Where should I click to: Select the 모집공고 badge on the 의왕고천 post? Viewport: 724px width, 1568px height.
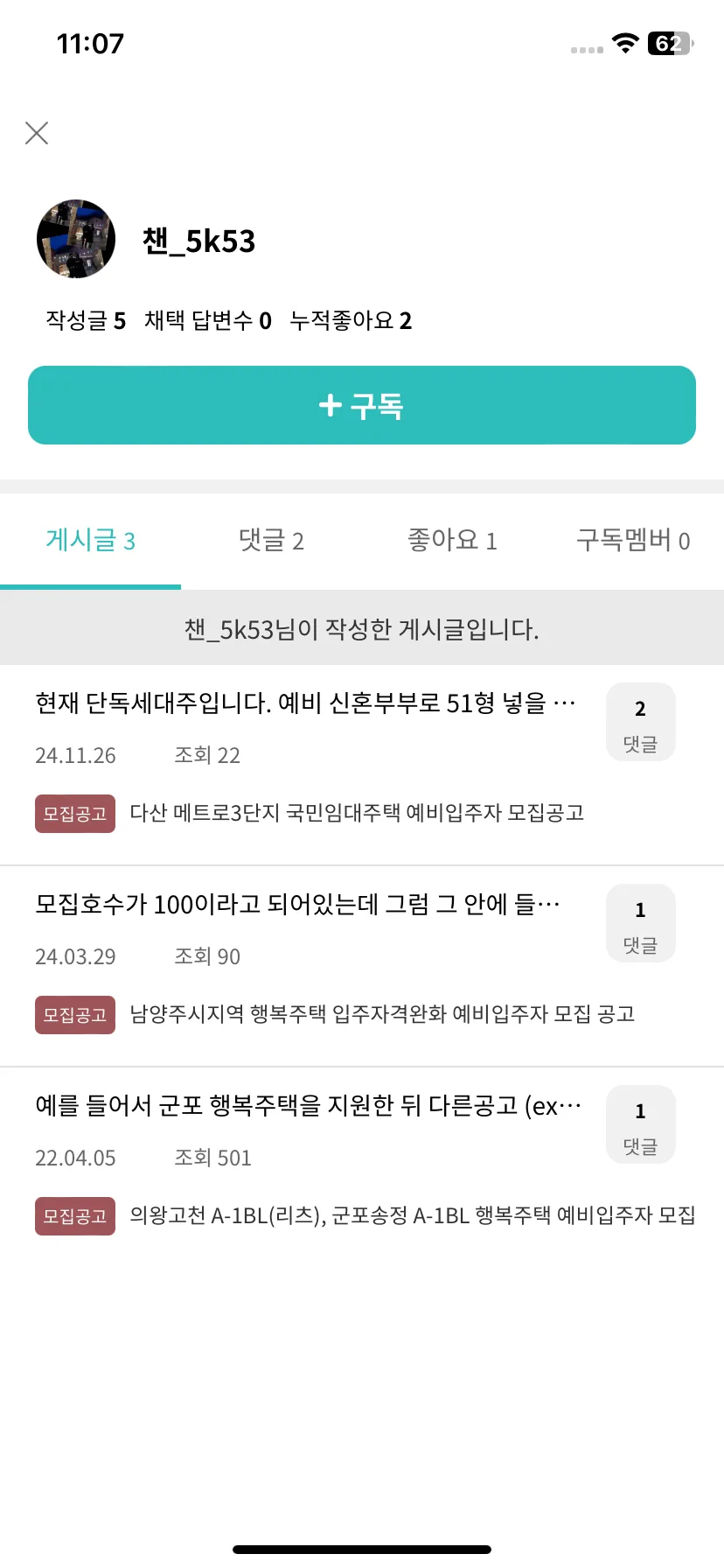pyautogui.click(x=74, y=1215)
